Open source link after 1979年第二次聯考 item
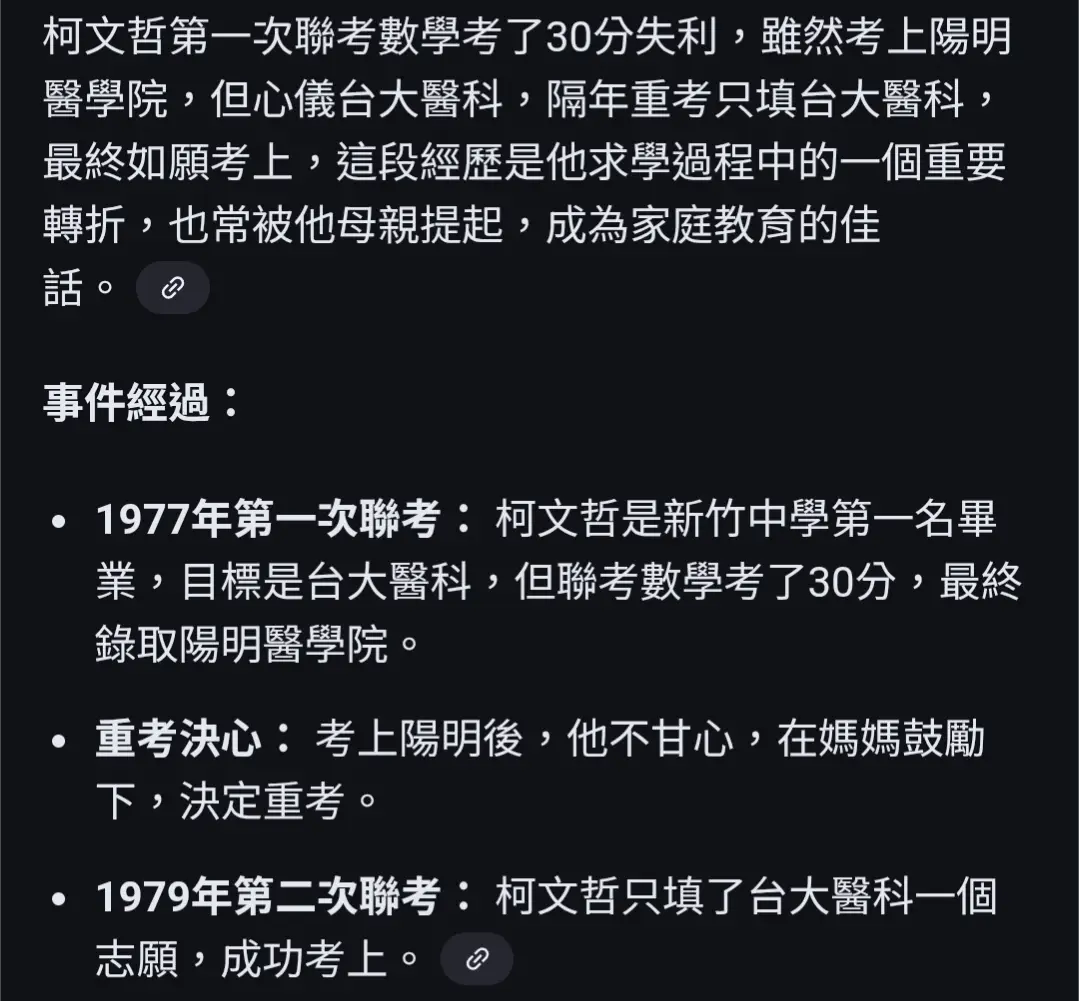 tap(477, 960)
